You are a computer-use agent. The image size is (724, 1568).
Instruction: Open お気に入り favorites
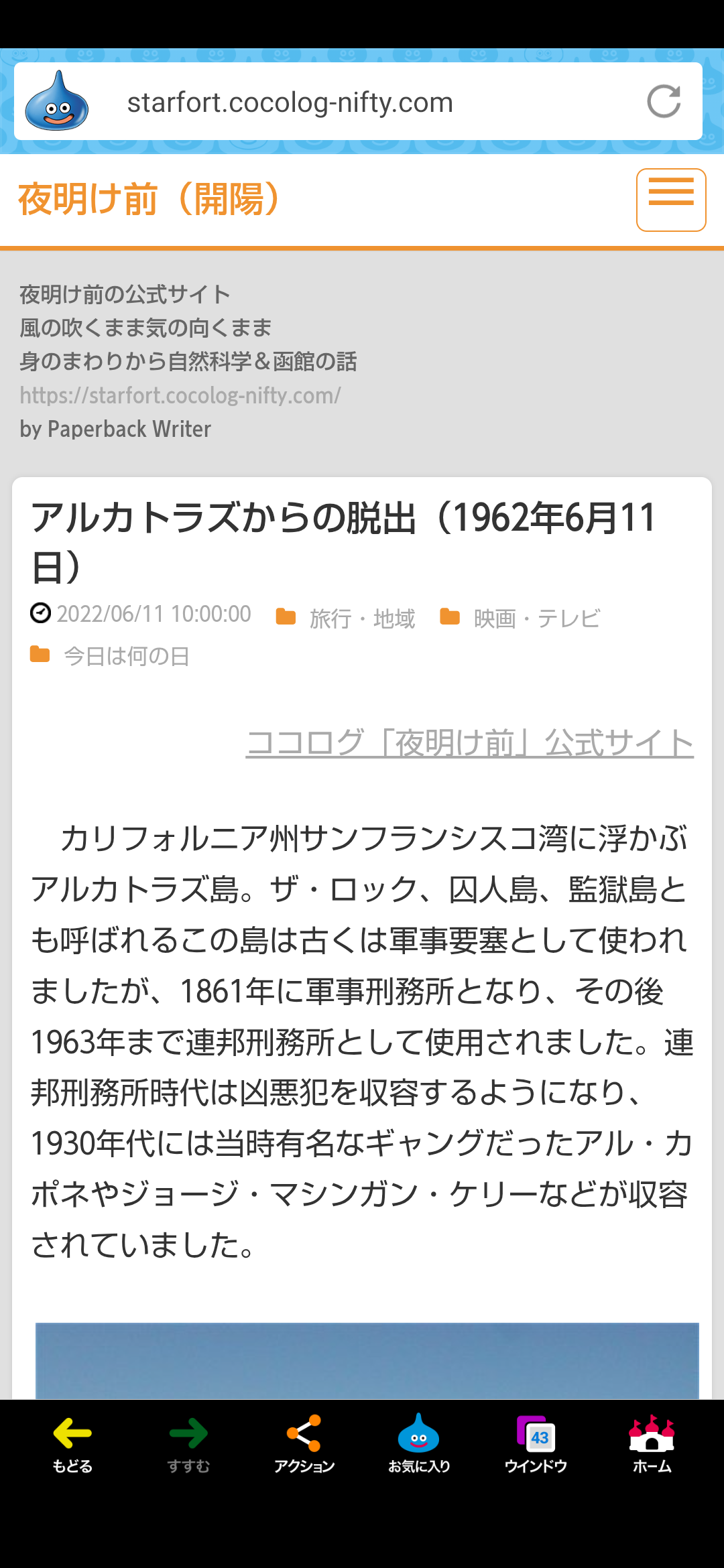click(419, 1444)
